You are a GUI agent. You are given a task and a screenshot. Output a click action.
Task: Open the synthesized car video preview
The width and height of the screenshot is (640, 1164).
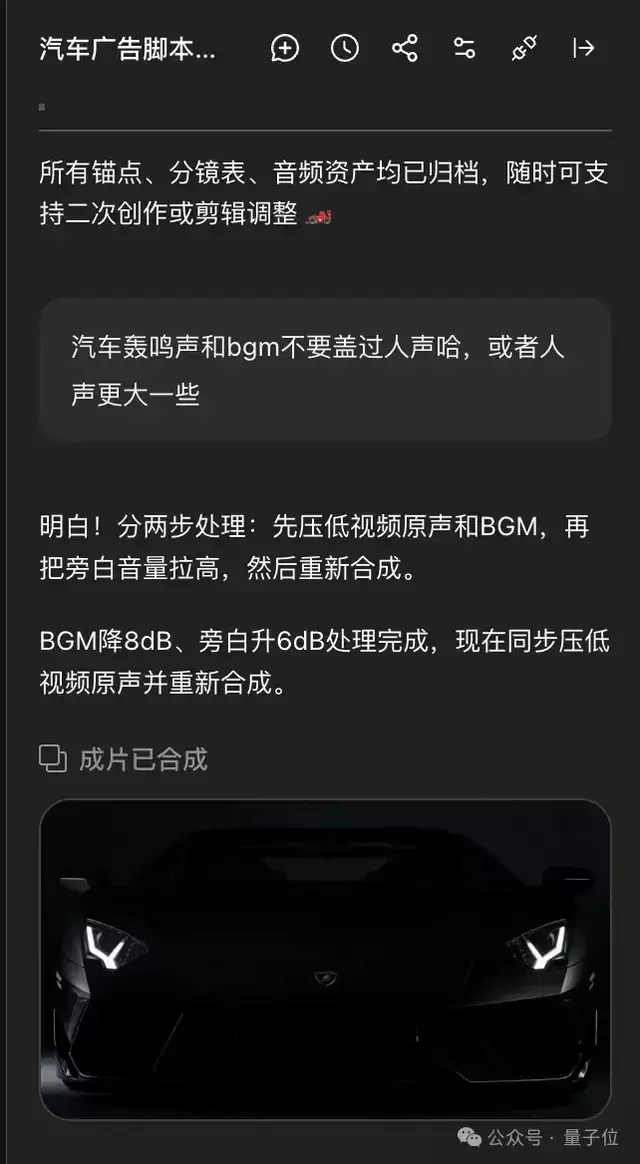click(325, 959)
